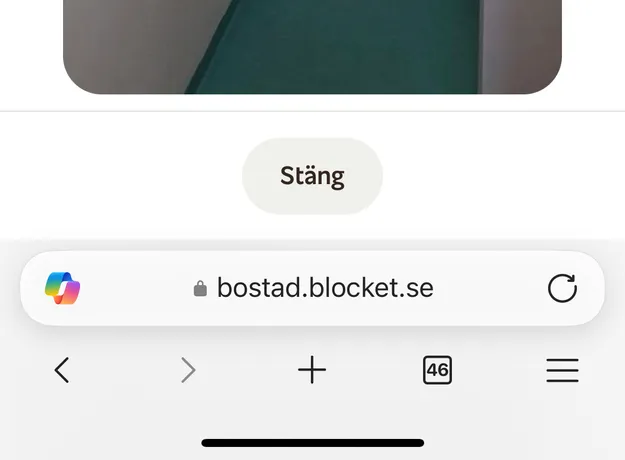Tap the Stäng button
The width and height of the screenshot is (625, 460).
tap(312, 177)
